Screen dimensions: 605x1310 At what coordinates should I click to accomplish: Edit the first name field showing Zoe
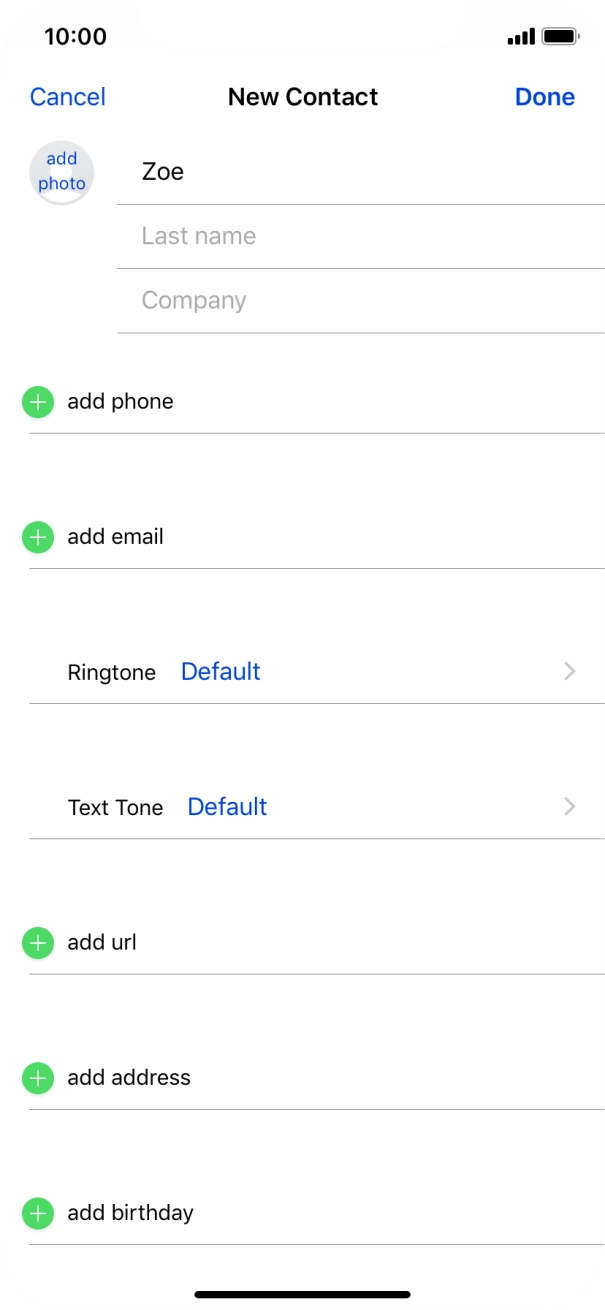click(360, 172)
